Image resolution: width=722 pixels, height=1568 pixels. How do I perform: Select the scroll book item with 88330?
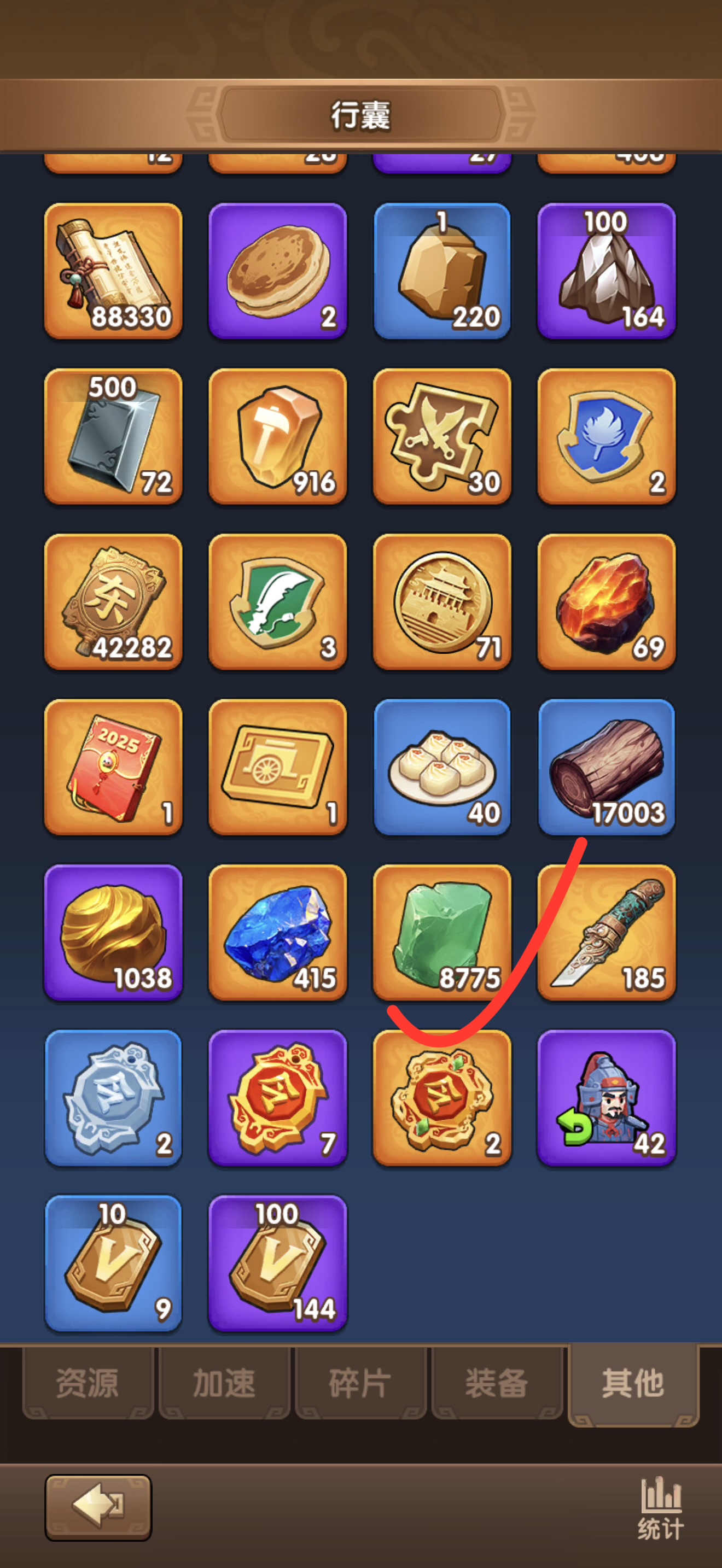[113, 271]
